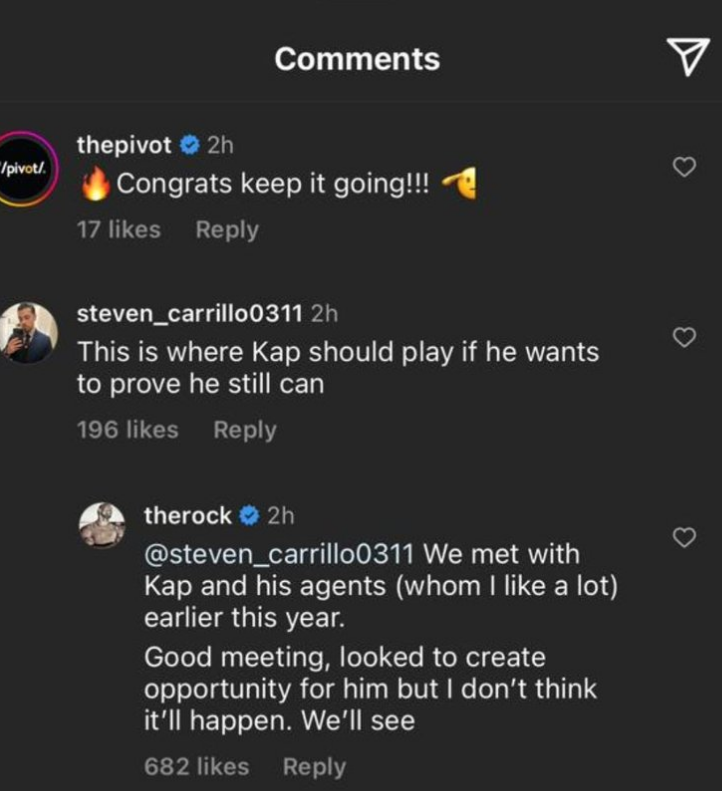
Task: Like steven_carrillo0311's comment about Kap
Action: [684, 338]
